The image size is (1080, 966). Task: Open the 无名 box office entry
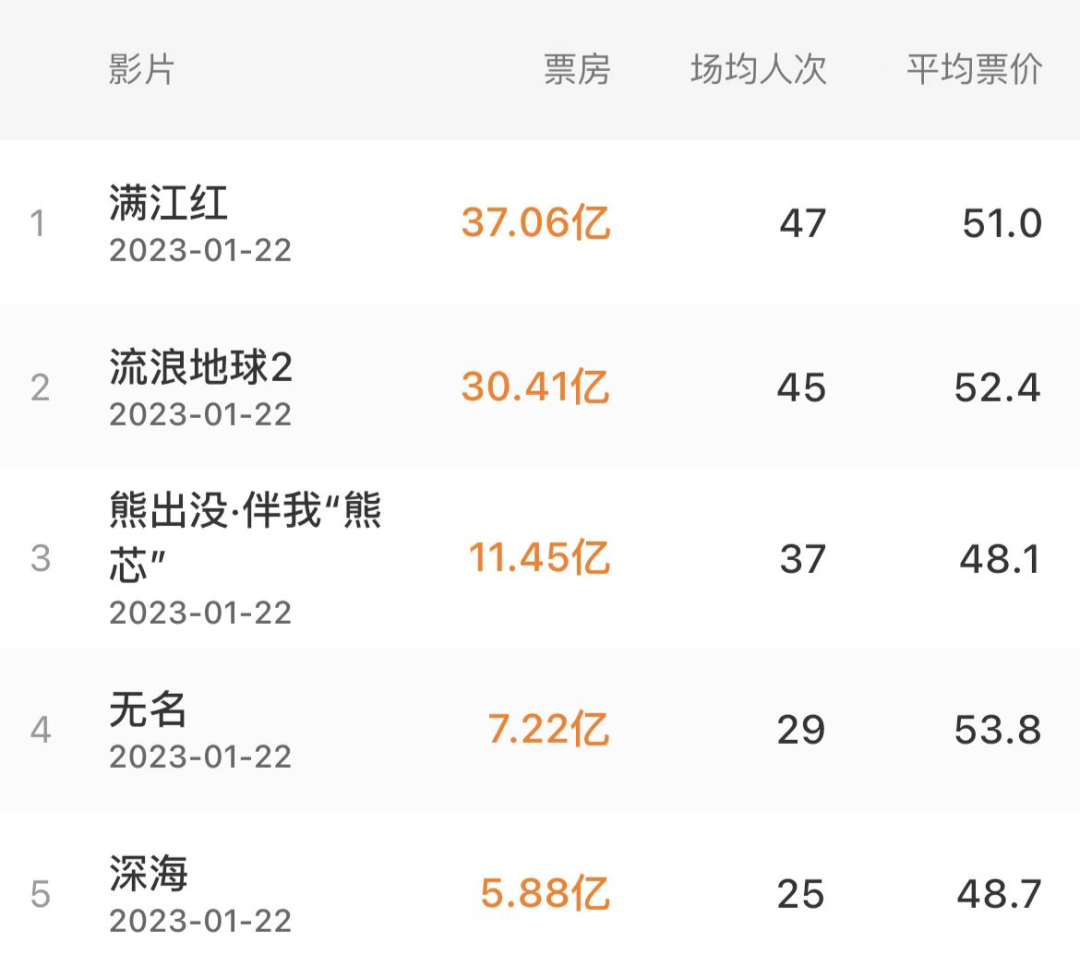click(149, 711)
